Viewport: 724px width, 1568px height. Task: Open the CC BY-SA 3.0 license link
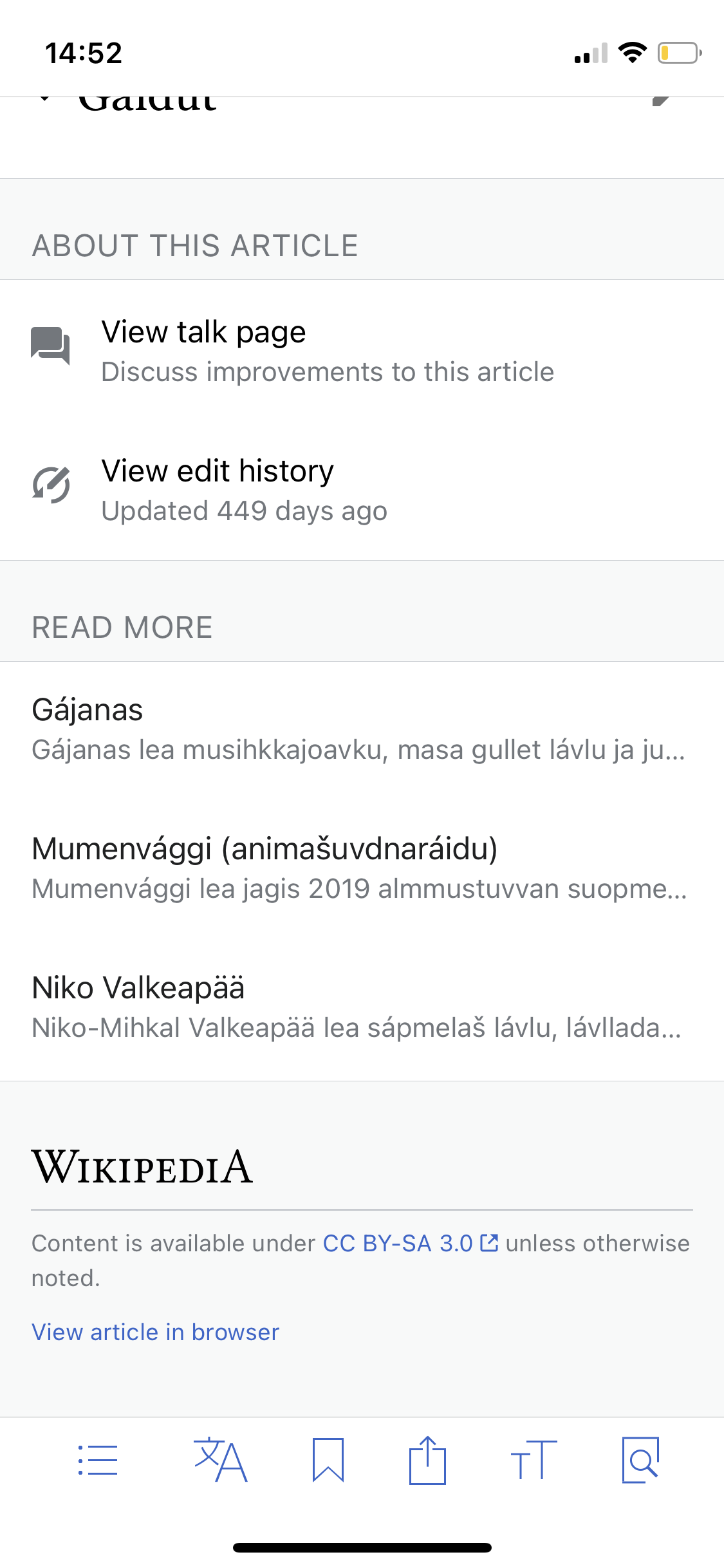pos(411,1243)
